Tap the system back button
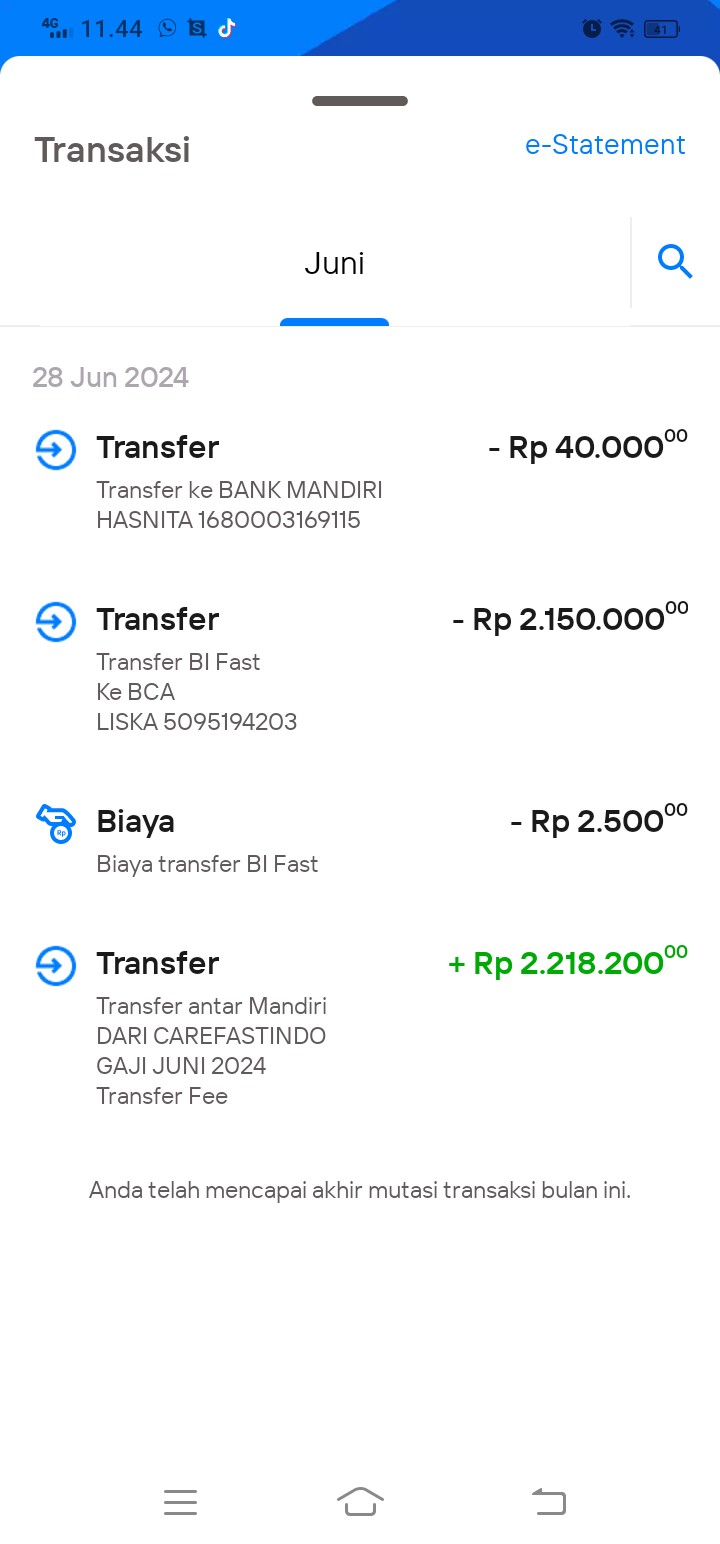The height and width of the screenshot is (1544, 720). pos(548,1501)
